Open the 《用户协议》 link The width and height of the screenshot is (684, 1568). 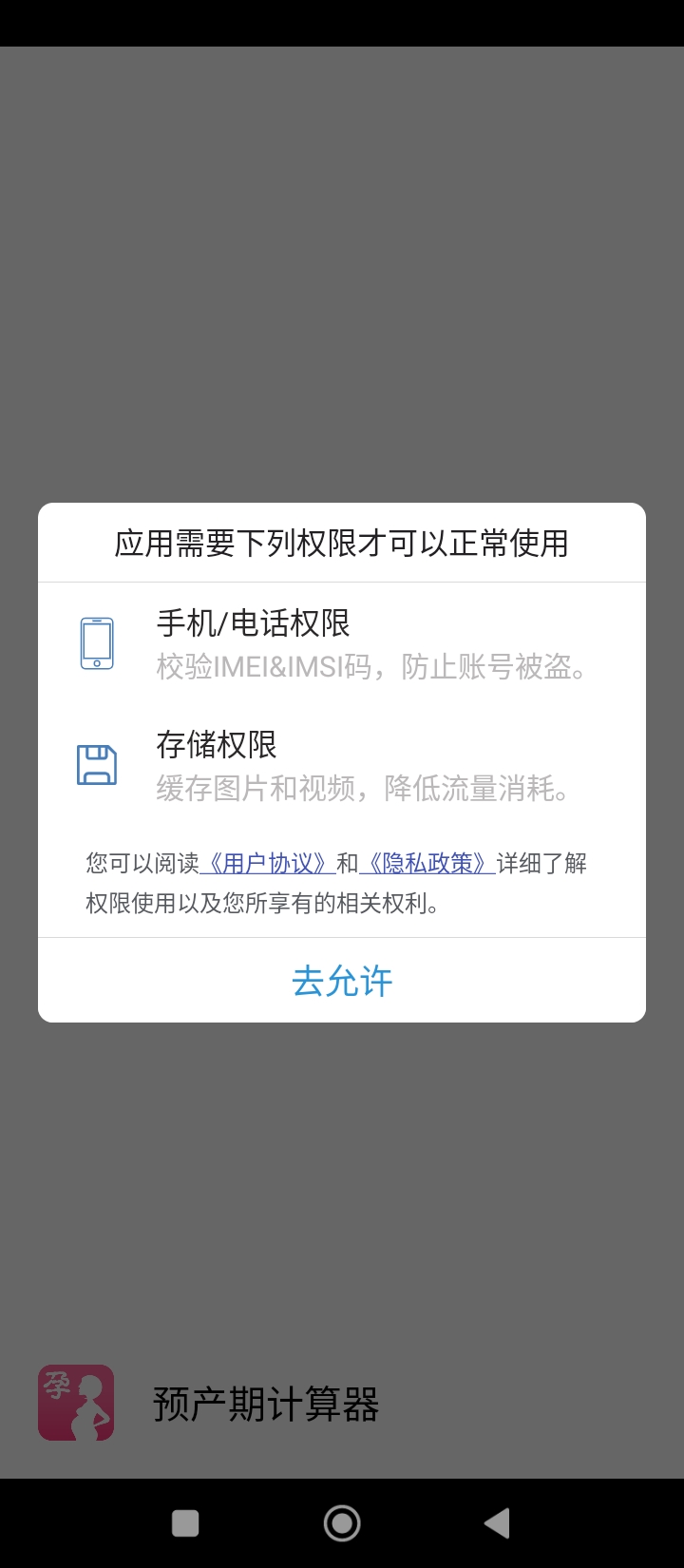(267, 863)
